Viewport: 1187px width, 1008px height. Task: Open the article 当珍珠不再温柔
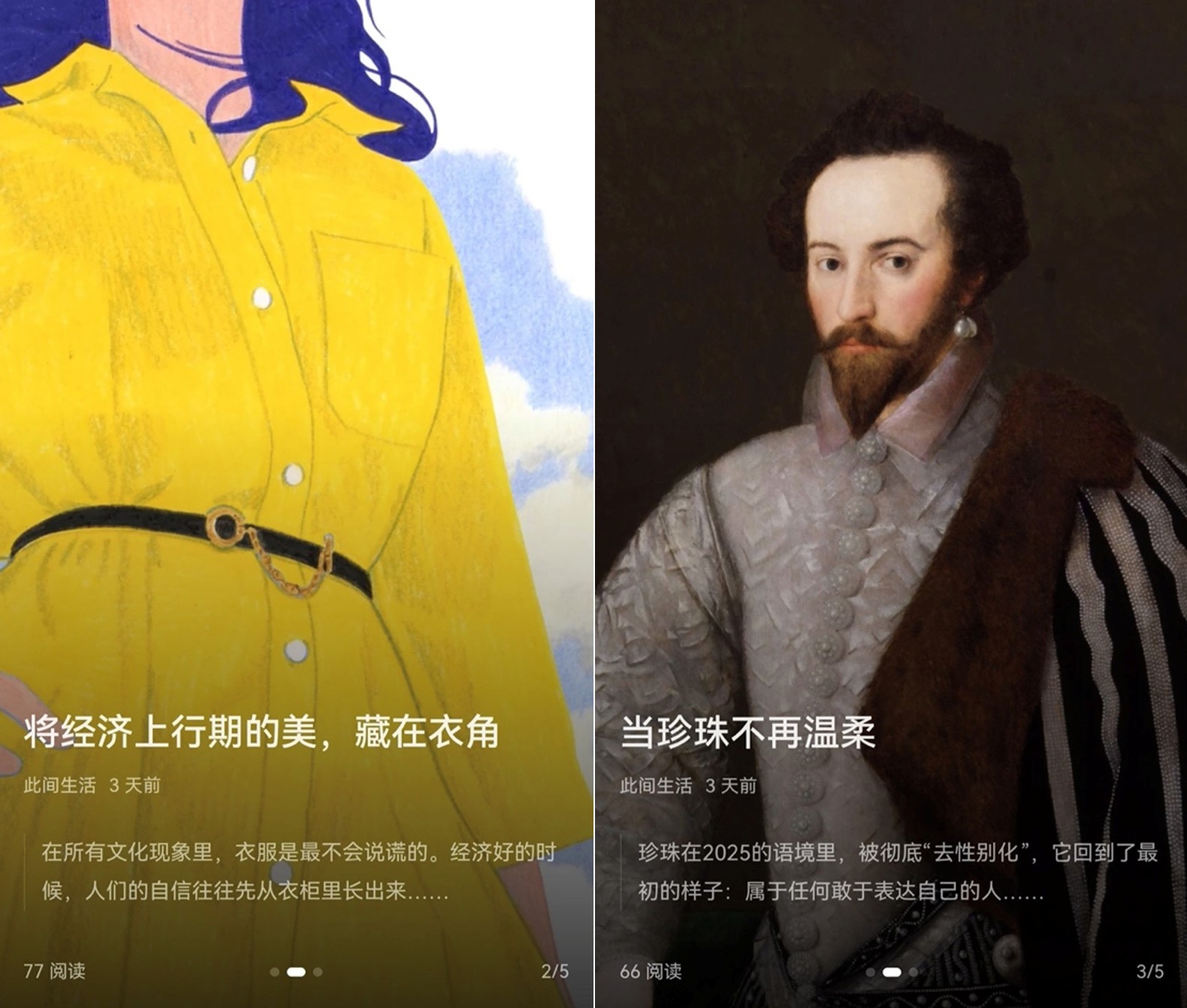[748, 732]
